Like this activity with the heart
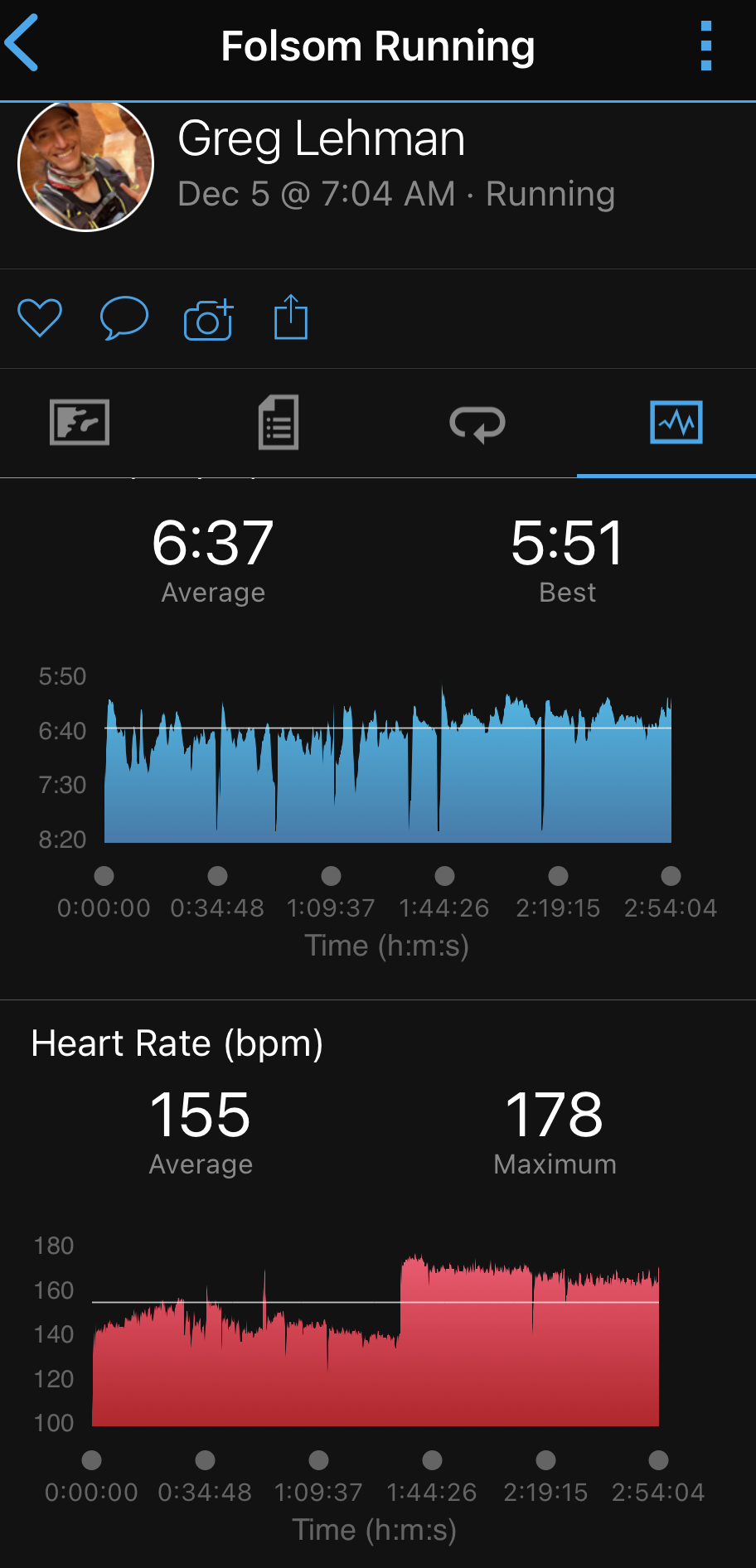The image size is (756, 1568). pos(40,318)
